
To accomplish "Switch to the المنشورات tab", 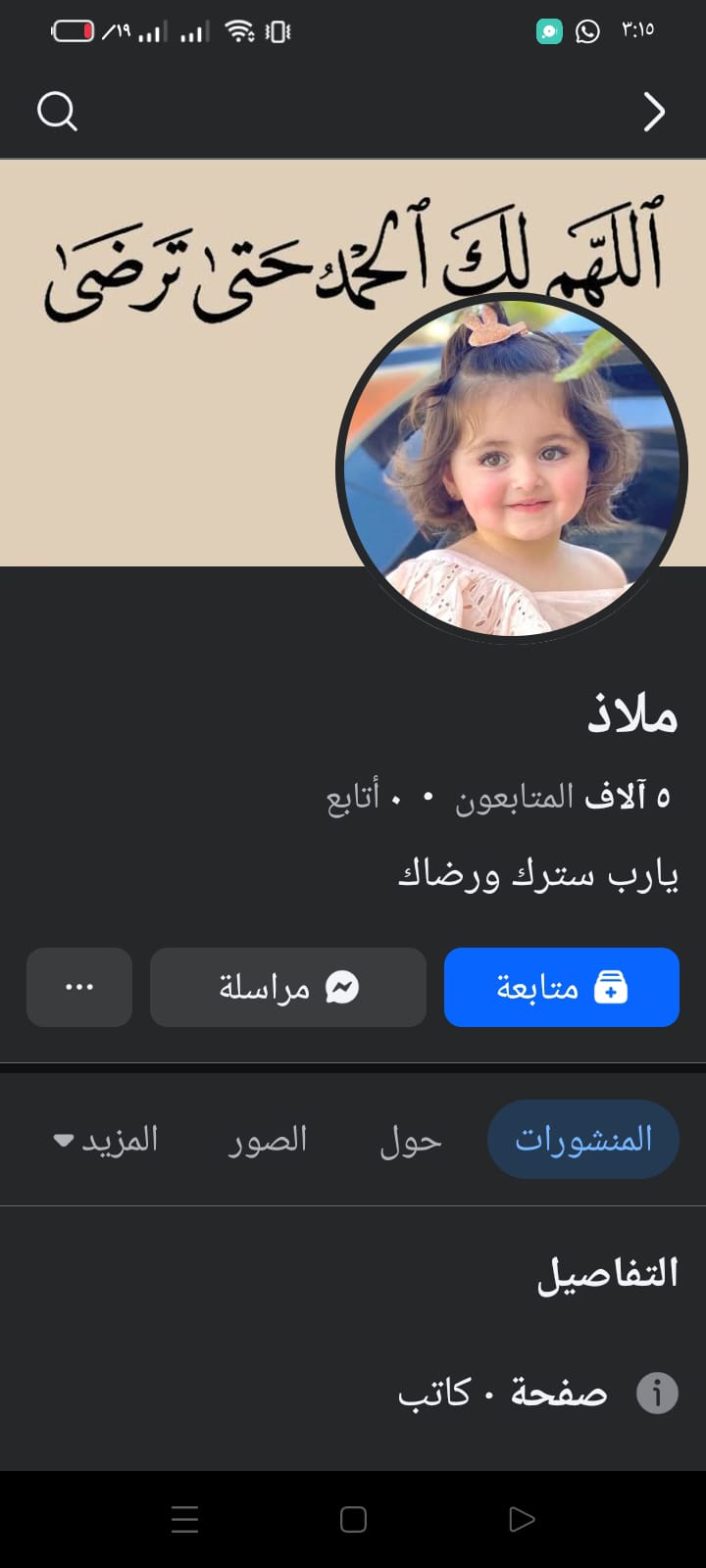I will coord(582,1140).
